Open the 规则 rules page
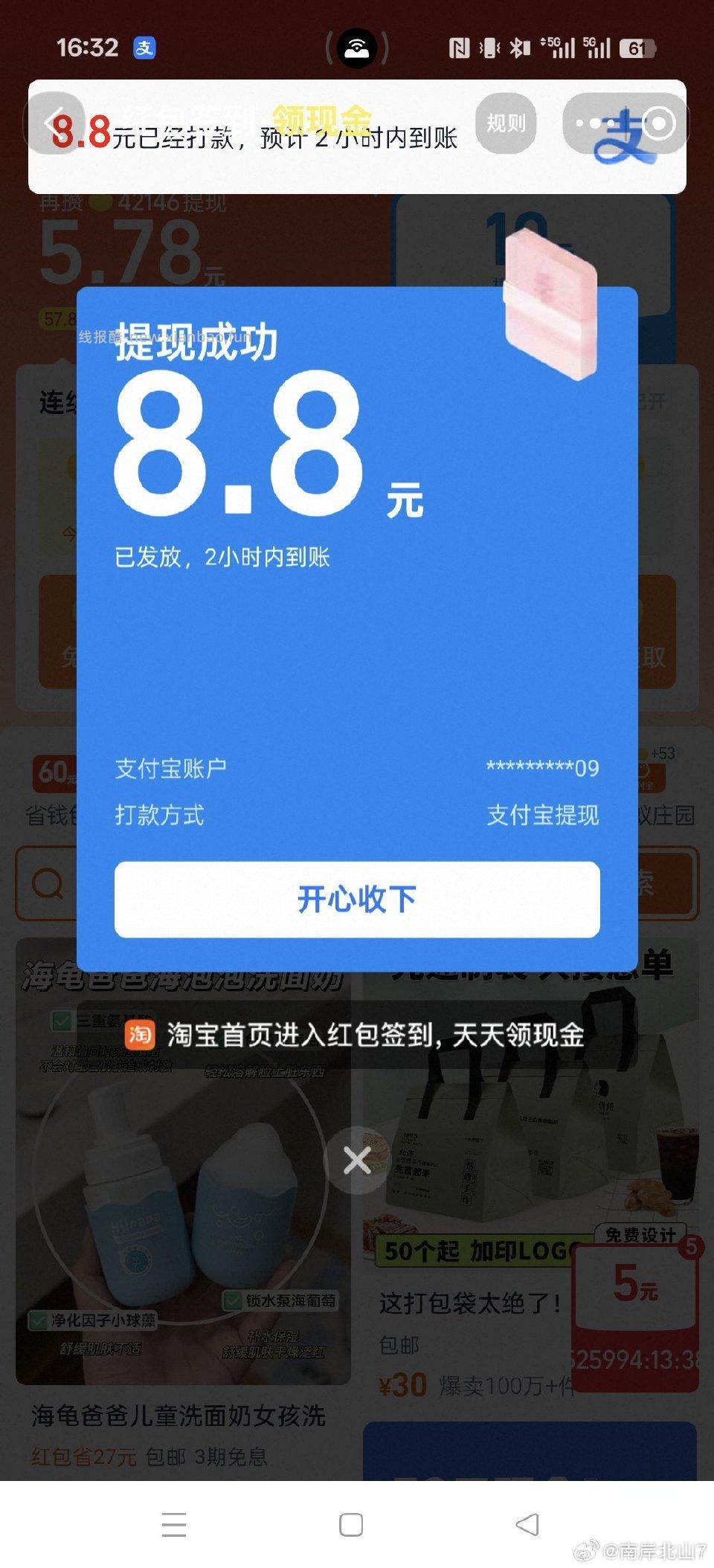This screenshot has width=714, height=1568. pyautogui.click(x=506, y=123)
